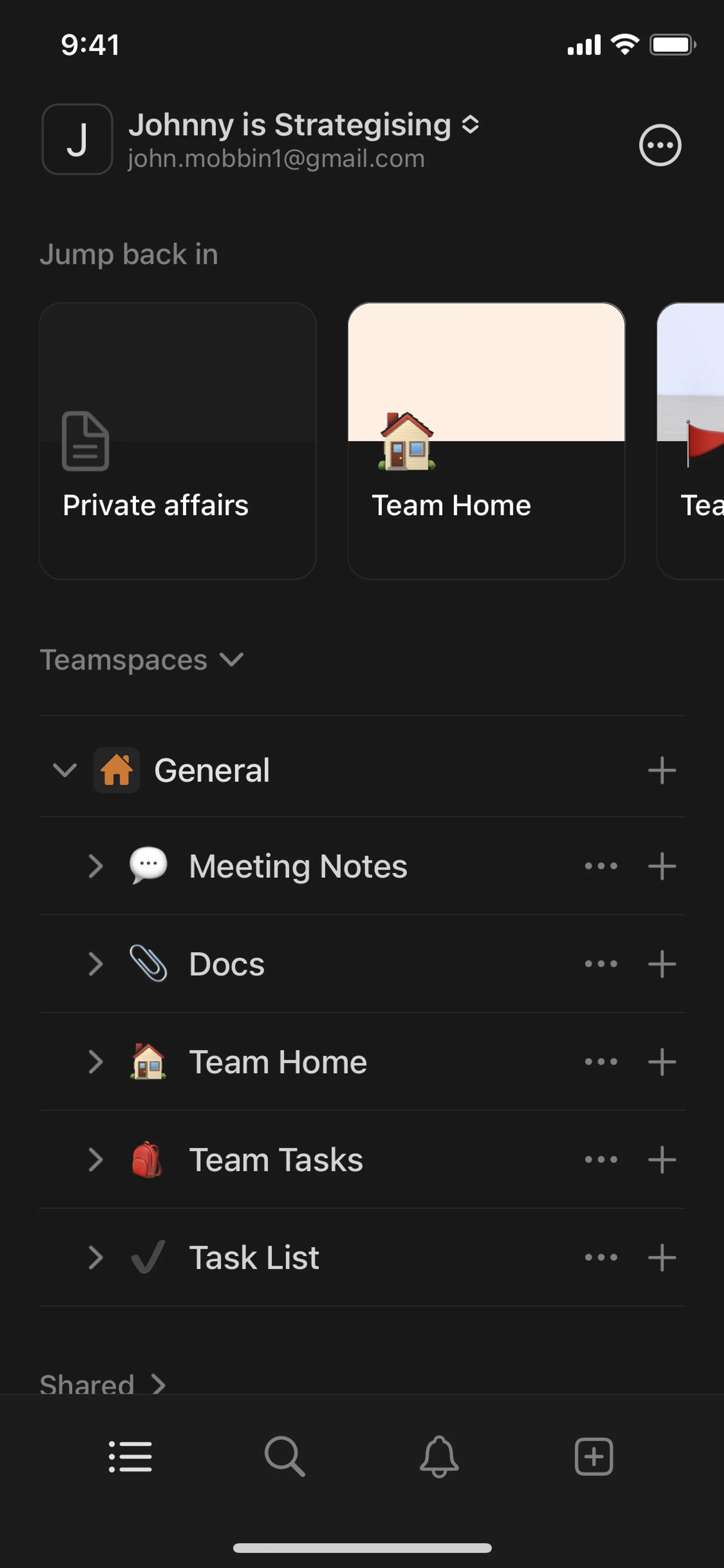The height and width of the screenshot is (1568, 724).
Task: Add a page inside Team Home
Action: tap(661, 1062)
